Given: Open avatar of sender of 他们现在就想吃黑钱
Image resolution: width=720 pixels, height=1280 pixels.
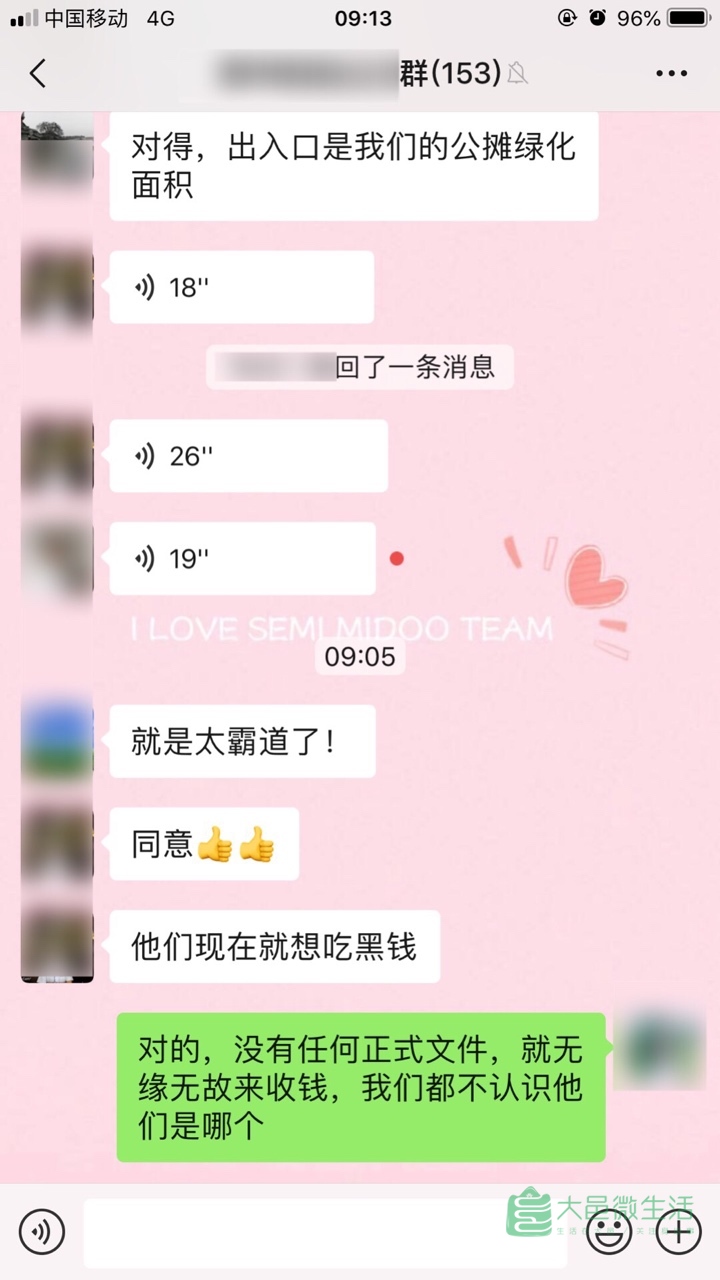Looking at the screenshot, I should pyautogui.click(x=57, y=946).
